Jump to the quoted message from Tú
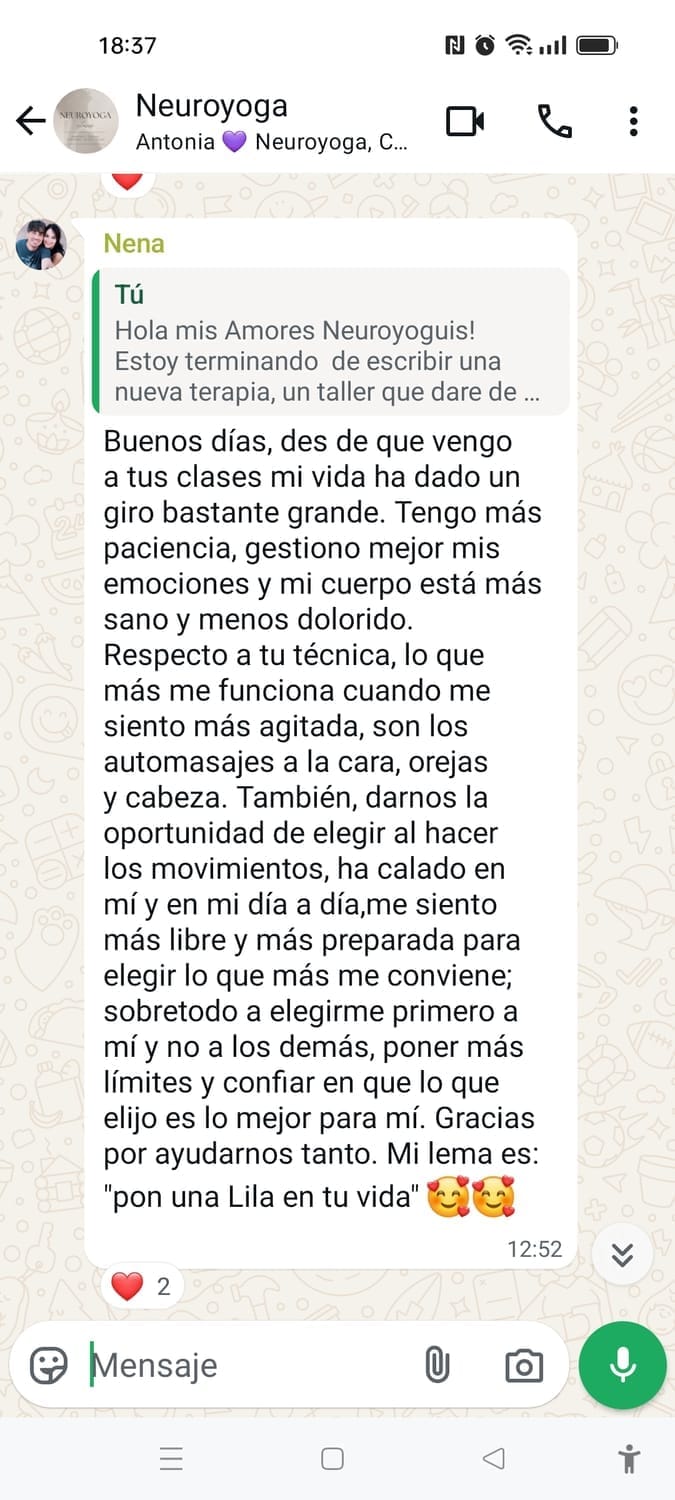 click(330, 342)
